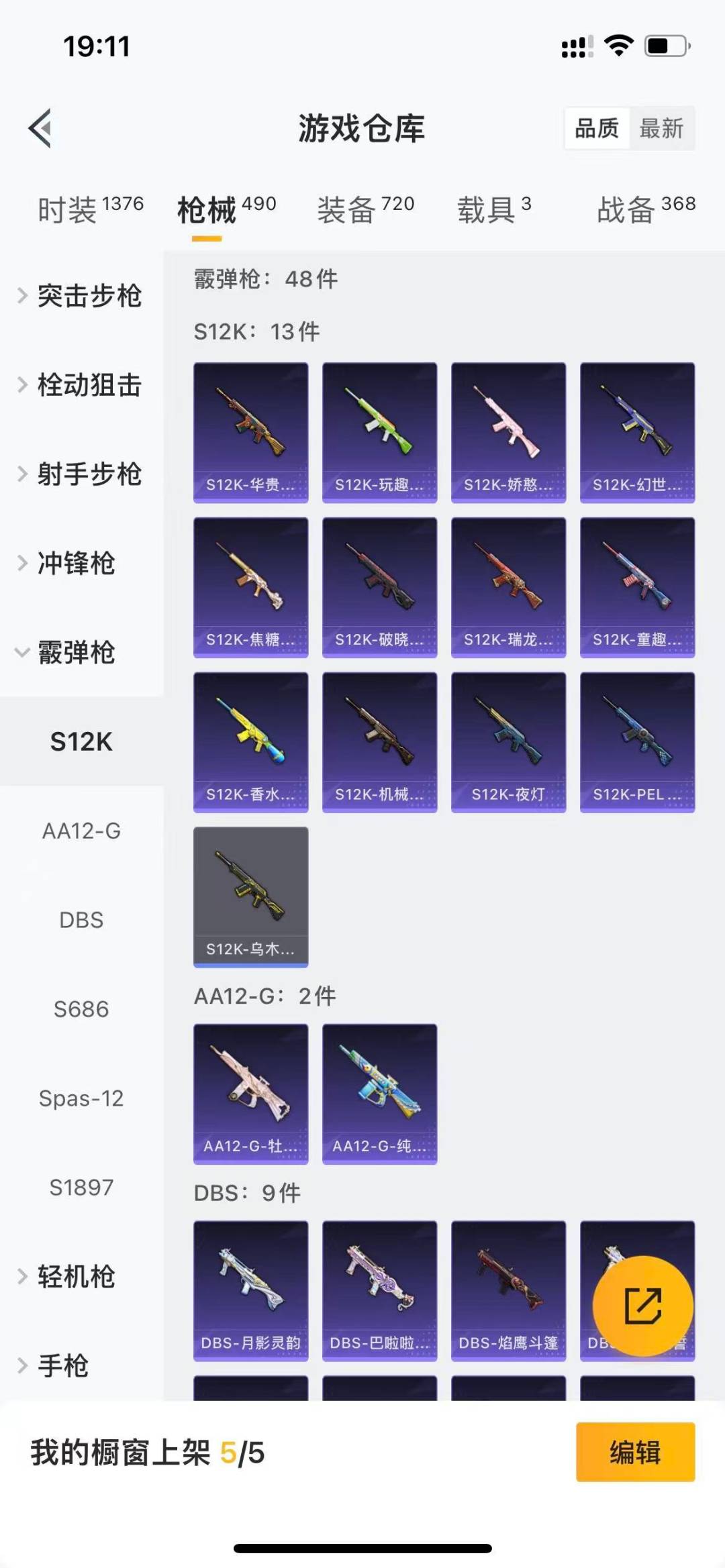Expand the 栓动狙击 category
This screenshot has height=1568, width=725.
pyautogui.click(x=81, y=385)
